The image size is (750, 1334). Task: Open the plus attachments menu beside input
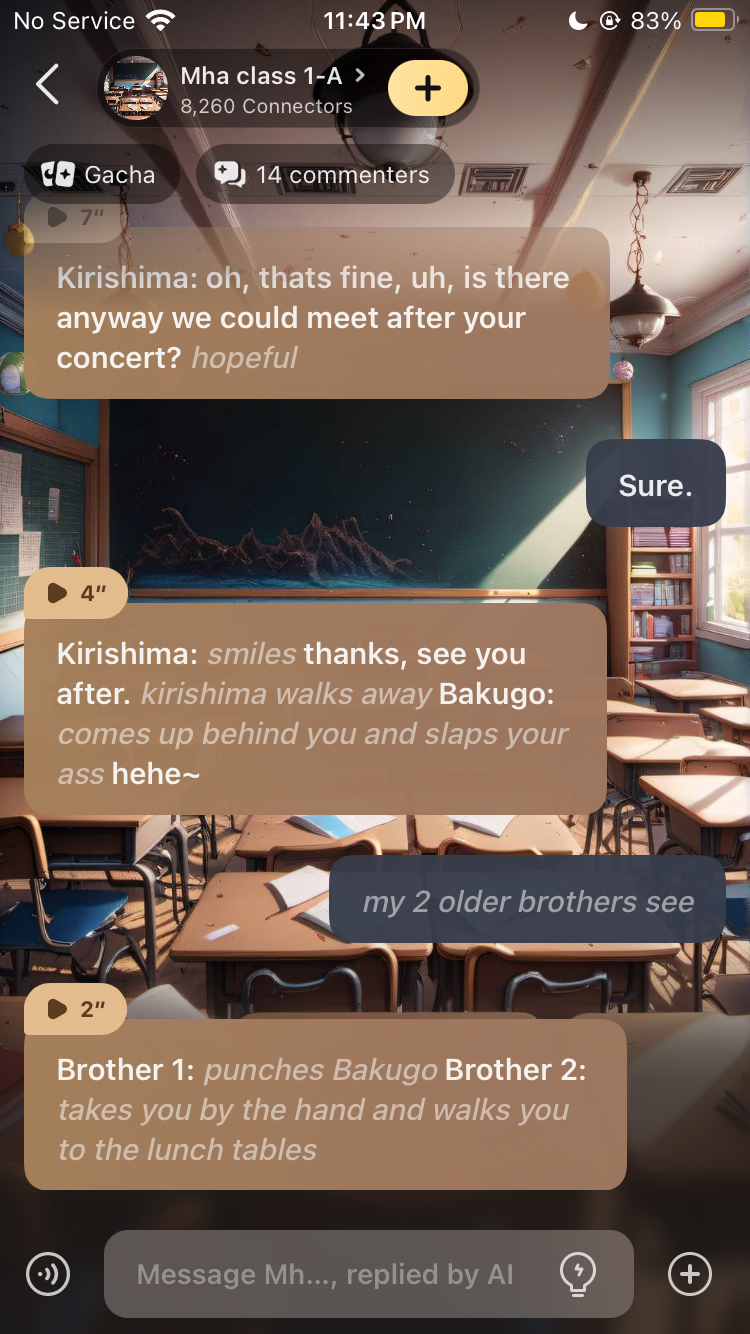tap(689, 1274)
